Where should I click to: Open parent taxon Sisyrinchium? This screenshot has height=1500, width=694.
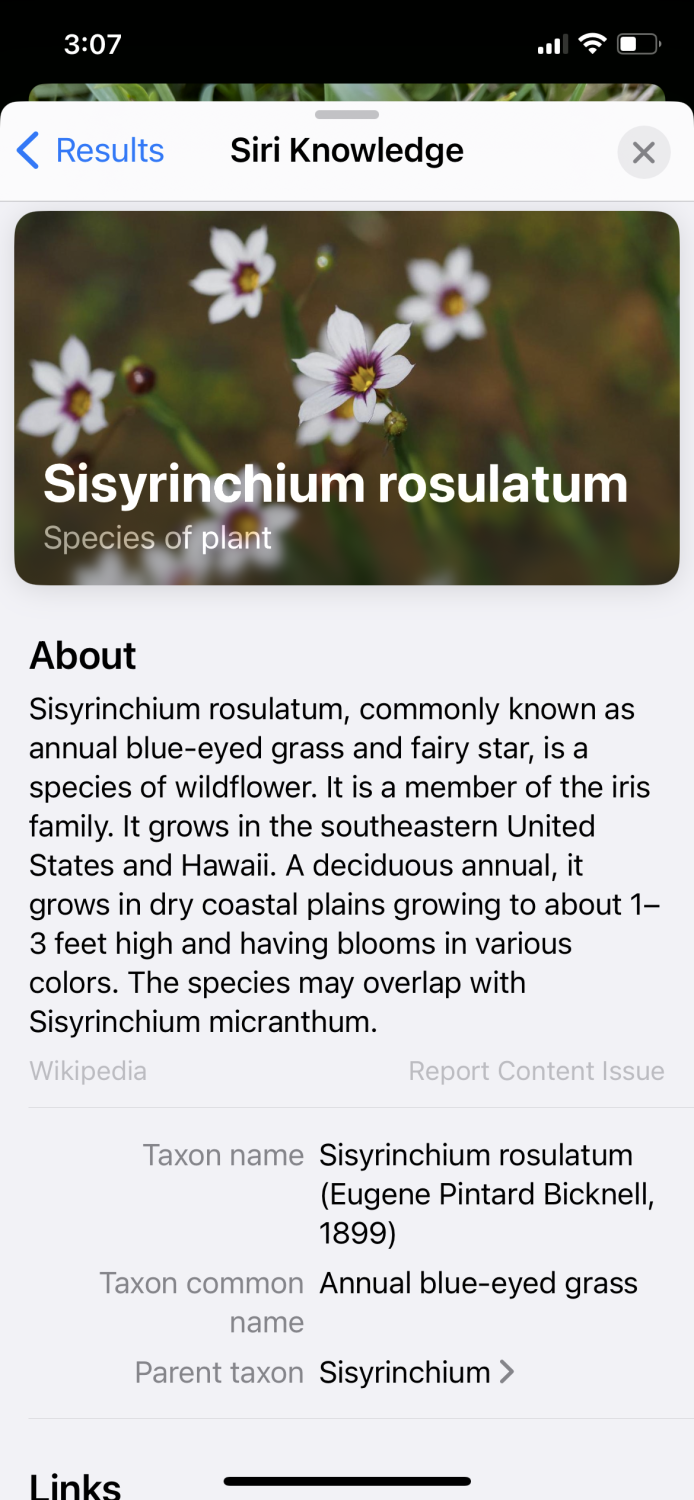[x=416, y=1372]
